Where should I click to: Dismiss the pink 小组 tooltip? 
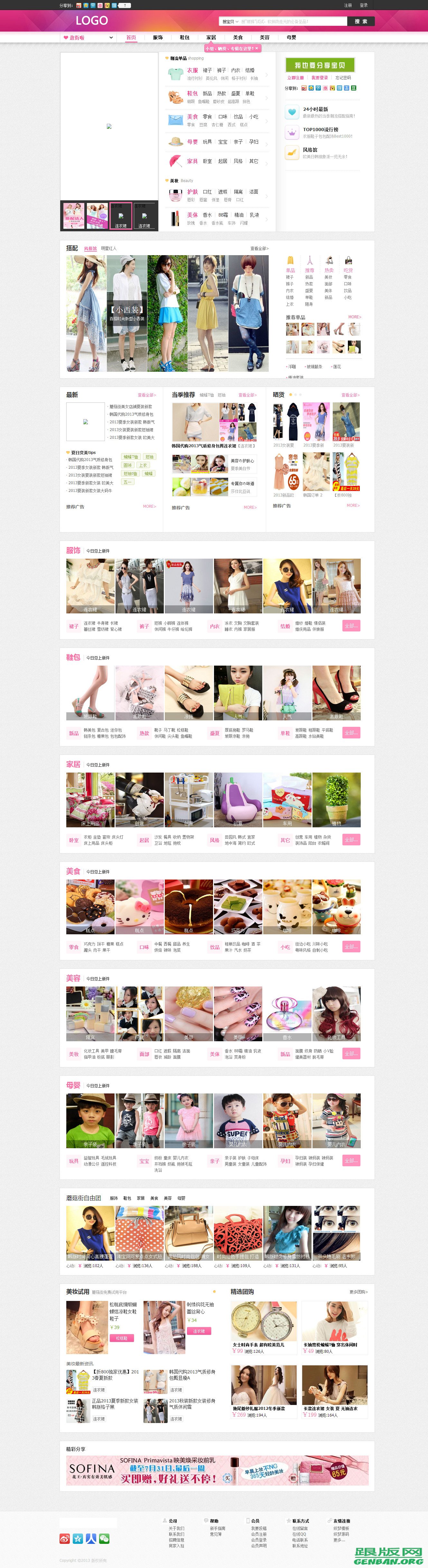256,48
